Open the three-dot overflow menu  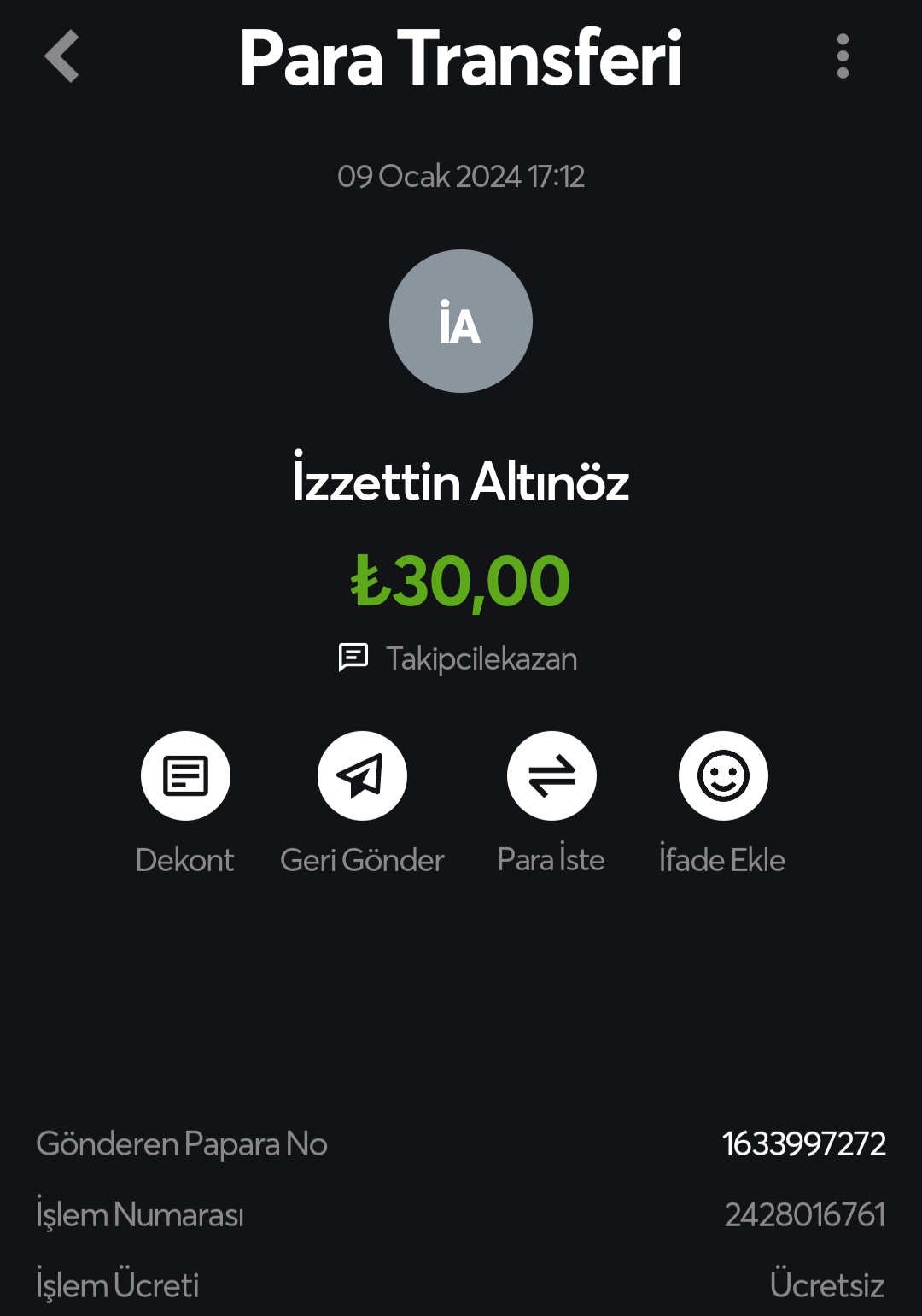coord(843,57)
